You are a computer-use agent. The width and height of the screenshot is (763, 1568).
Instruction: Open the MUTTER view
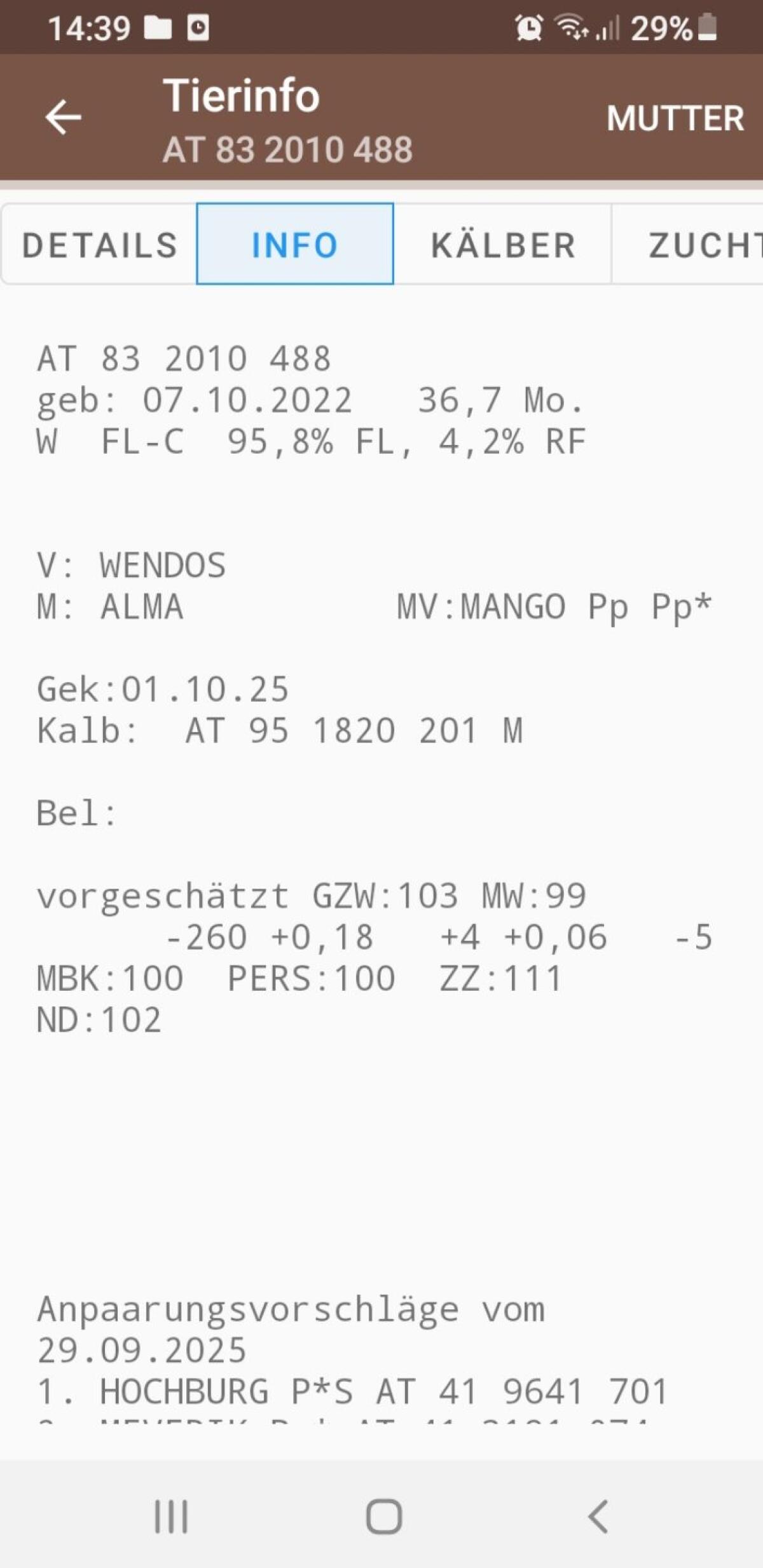pos(676,118)
